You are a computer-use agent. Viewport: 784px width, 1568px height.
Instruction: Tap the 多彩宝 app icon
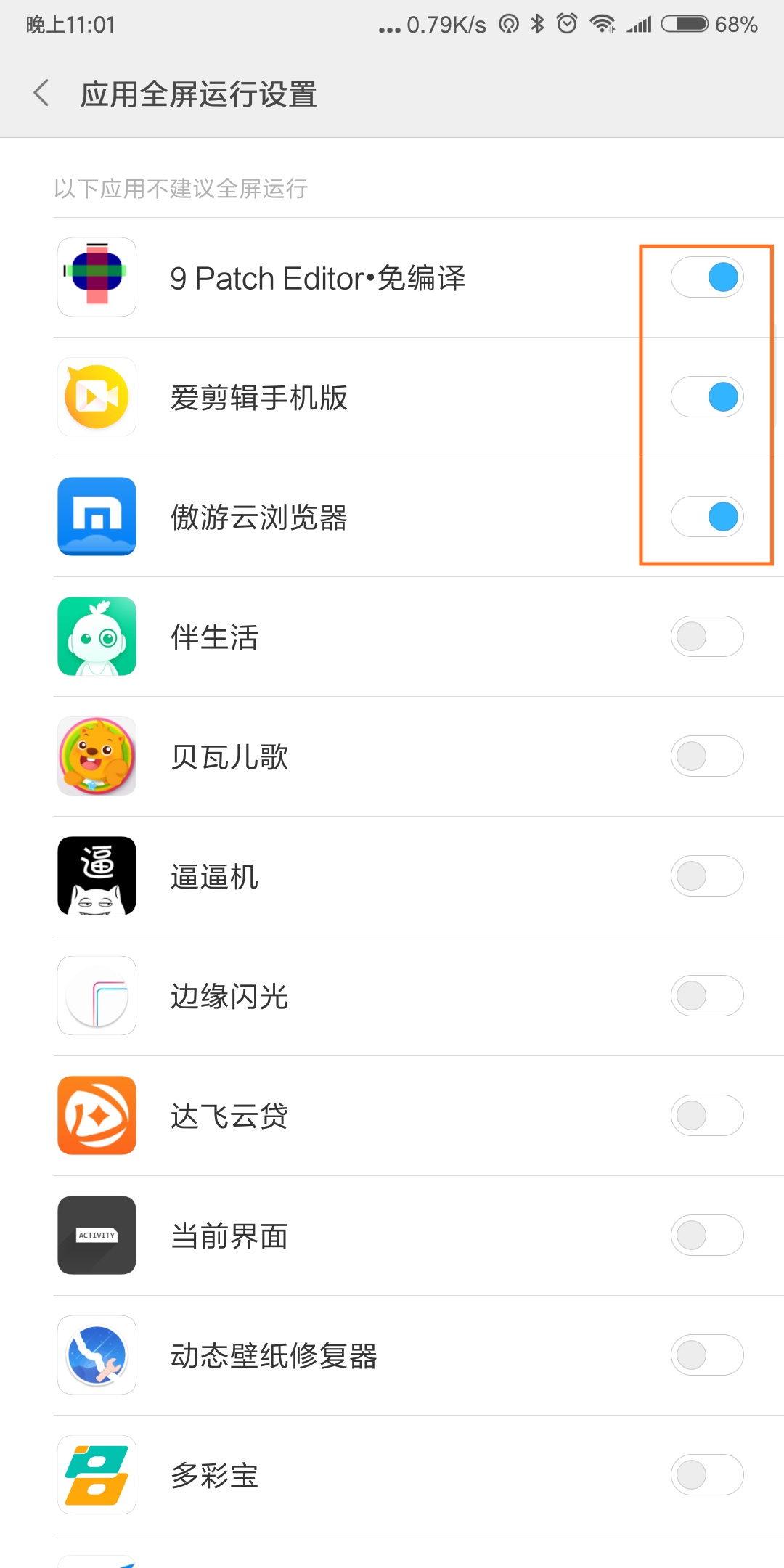click(x=97, y=1474)
